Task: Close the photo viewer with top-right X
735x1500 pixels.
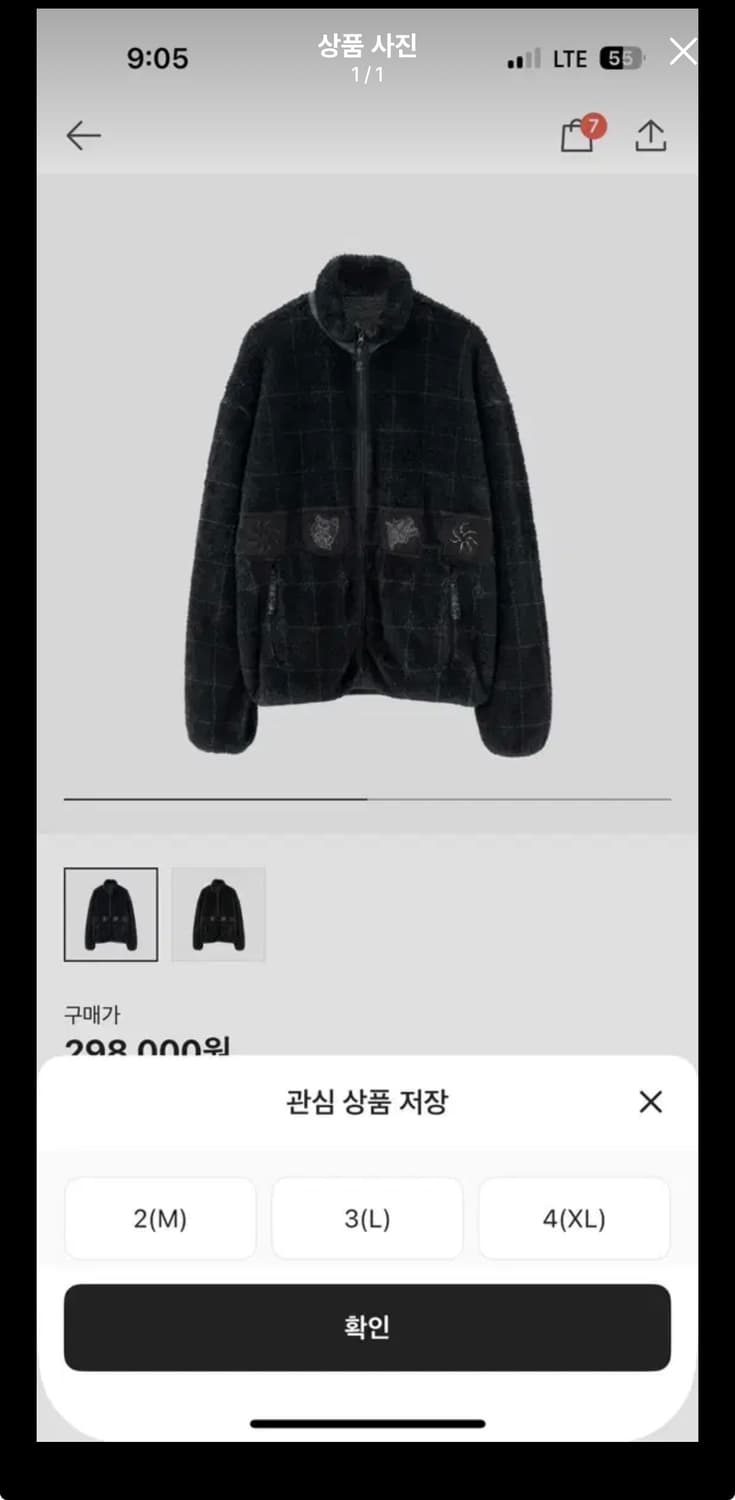Action: [x=683, y=51]
